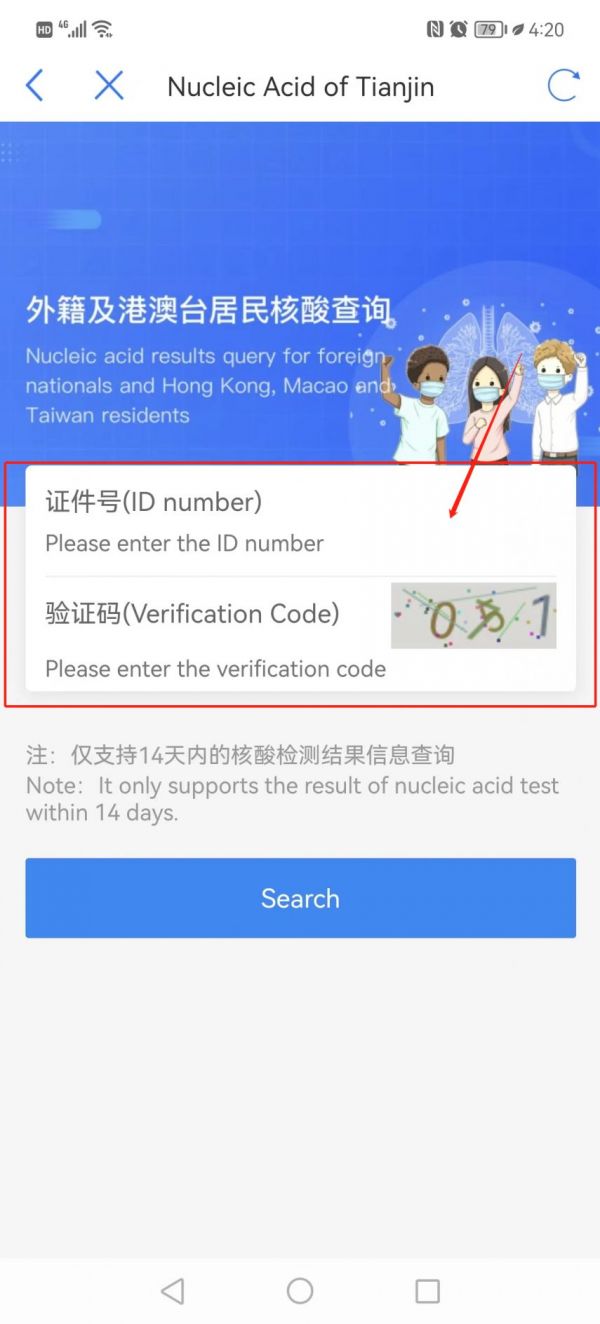
Task: Open the recent apps view
Action: [427, 1290]
